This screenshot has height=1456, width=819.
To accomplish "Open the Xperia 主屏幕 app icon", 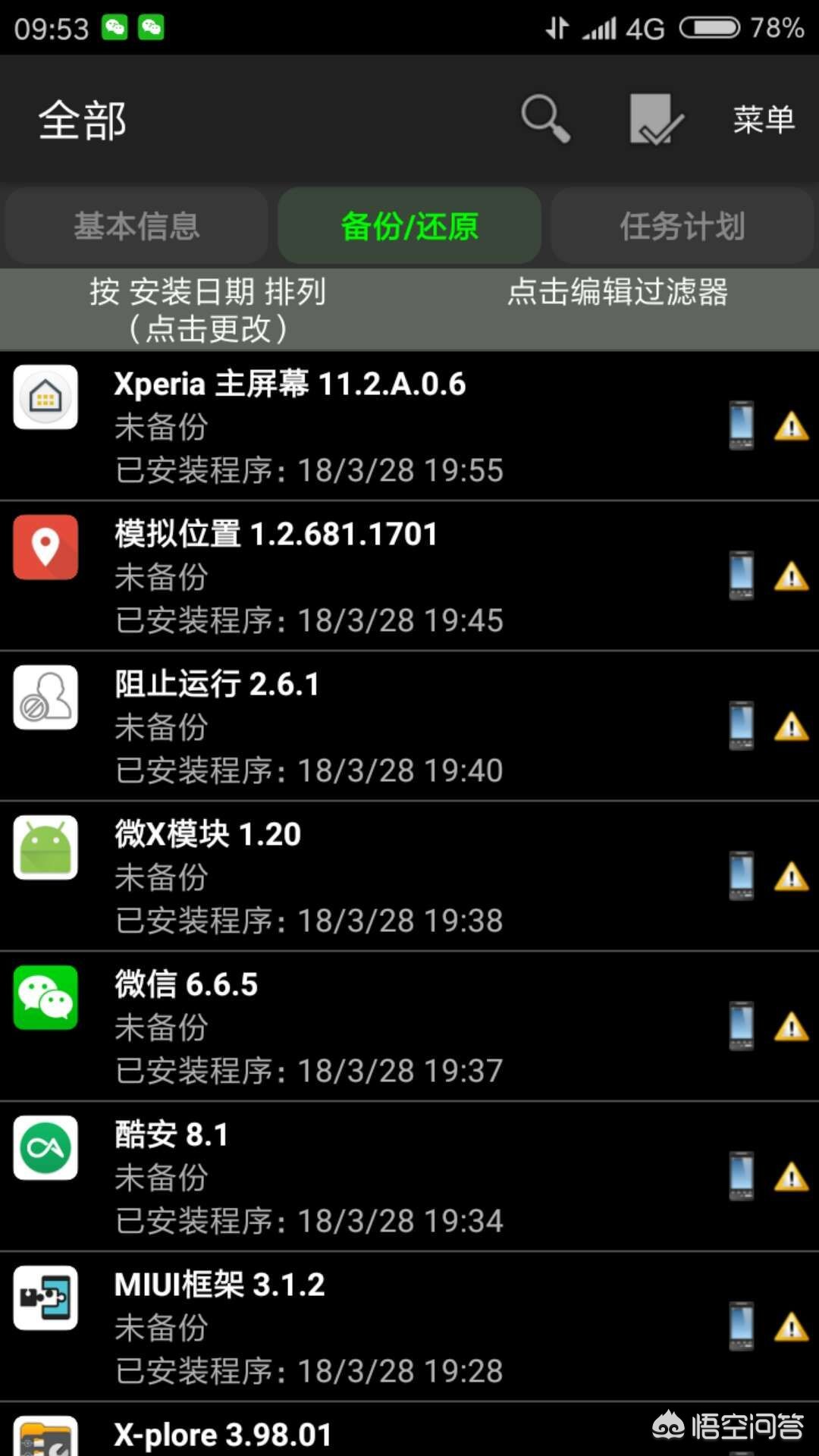I will 45,398.
